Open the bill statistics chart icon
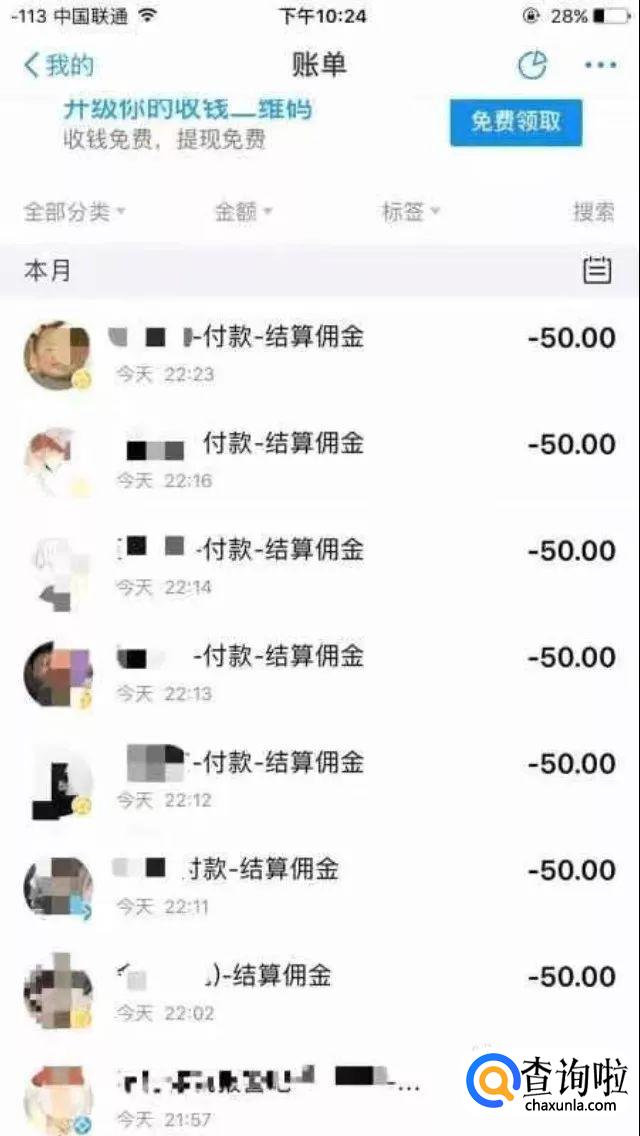The height and width of the screenshot is (1136, 640). point(532,66)
